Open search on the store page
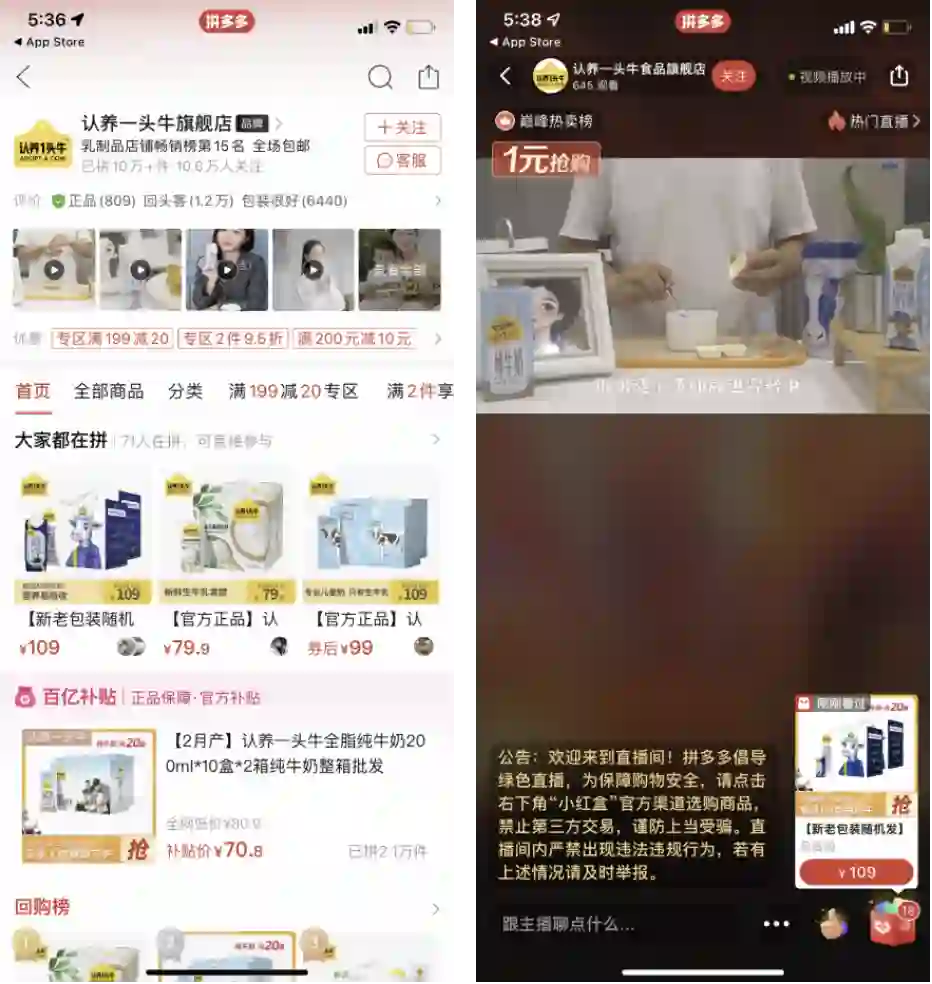Screen dimensions: 932x984 click(x=380, y=77)
